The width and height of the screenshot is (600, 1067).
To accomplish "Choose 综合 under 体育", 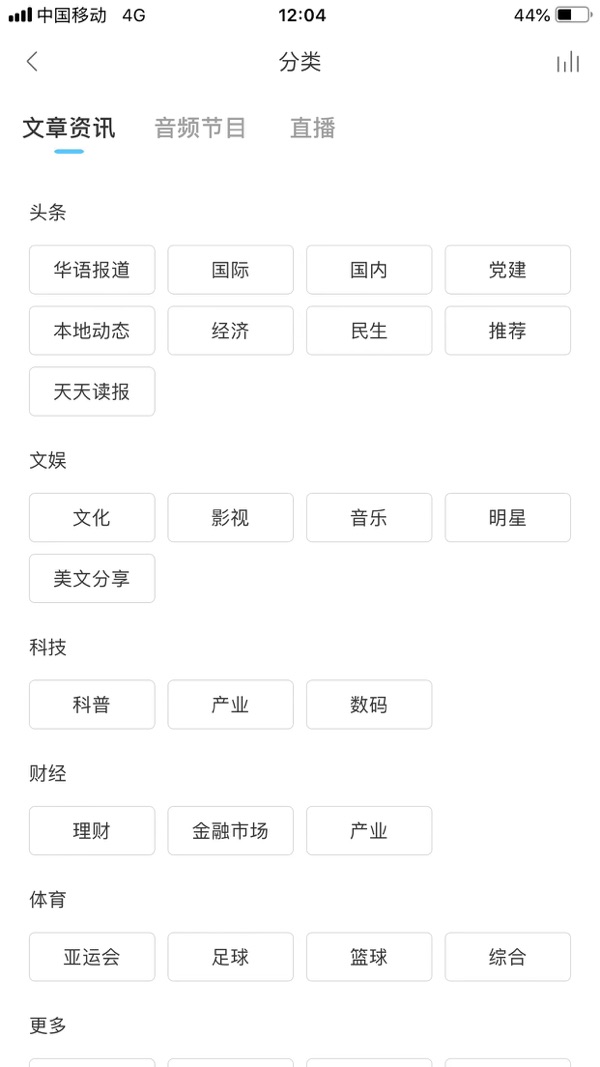I will point(508,957).
